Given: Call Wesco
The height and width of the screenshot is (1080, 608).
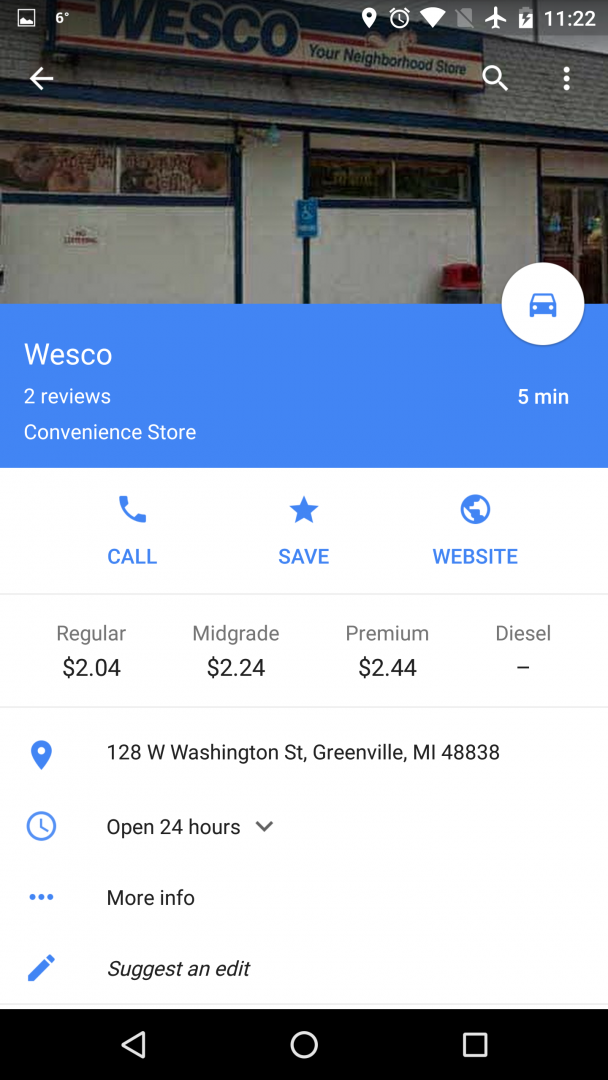Looking at the screenshot, I should click(132, 530).
